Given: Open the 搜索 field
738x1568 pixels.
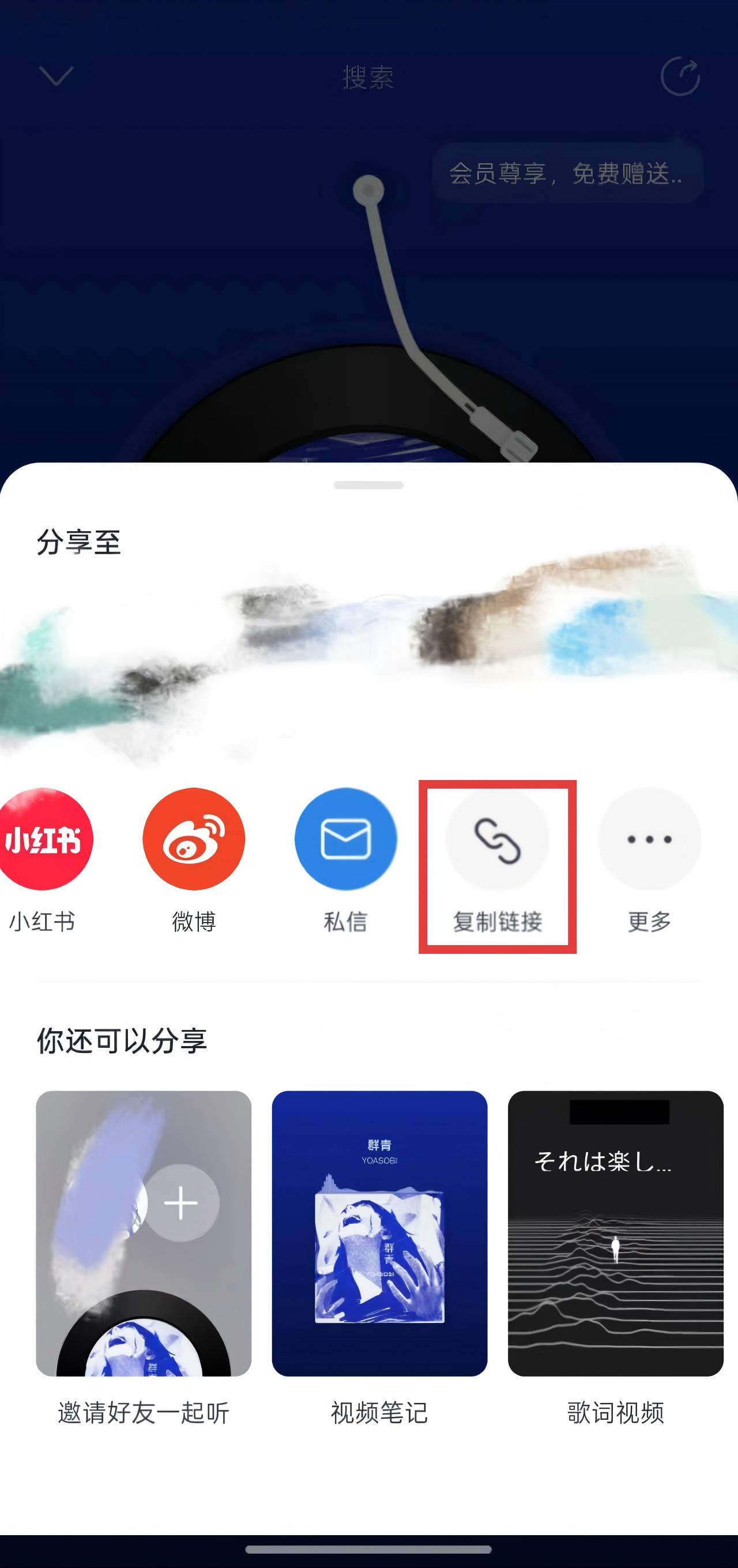Looking at the screenshot, I should click(x=368, y=77).
